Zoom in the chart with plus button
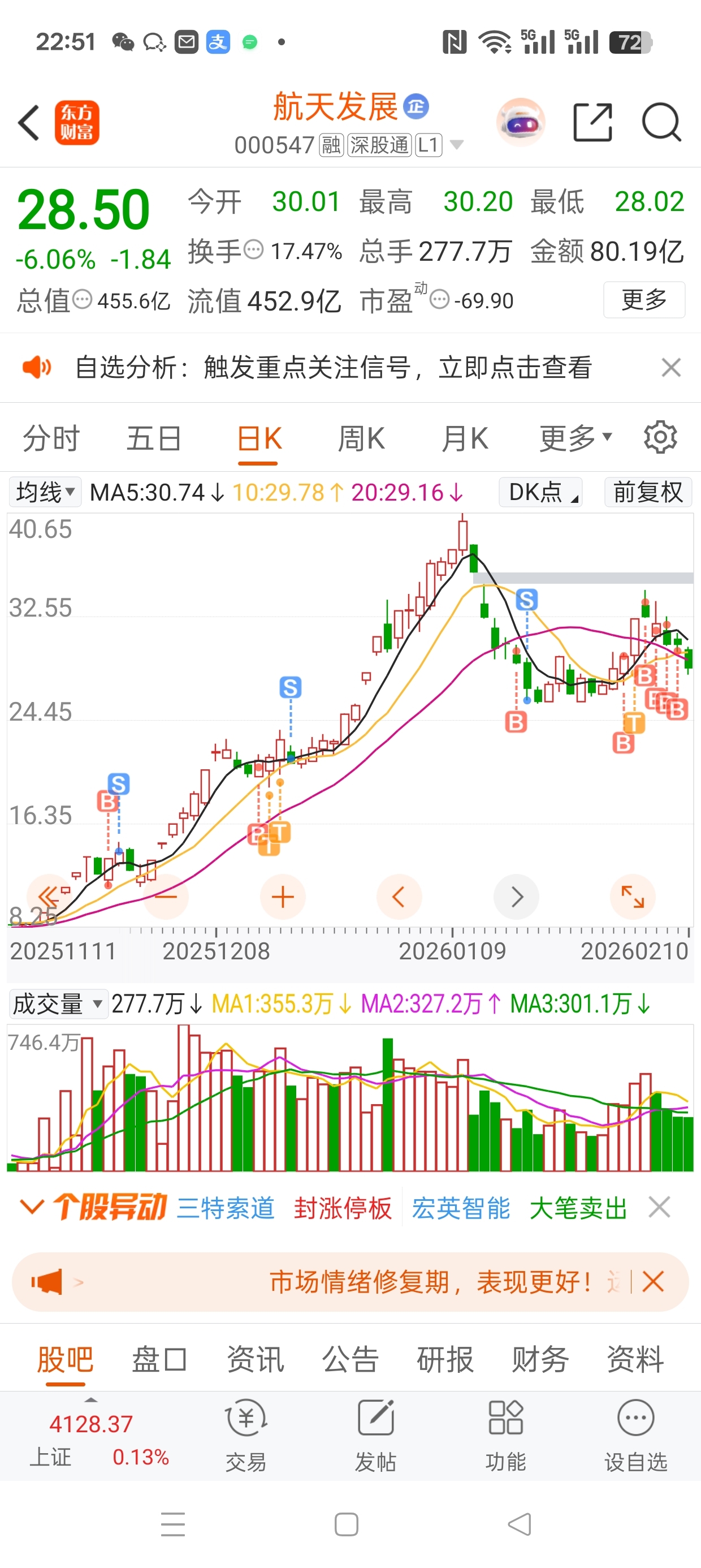Screen dimensions: 701x1568 pos(282,897)
